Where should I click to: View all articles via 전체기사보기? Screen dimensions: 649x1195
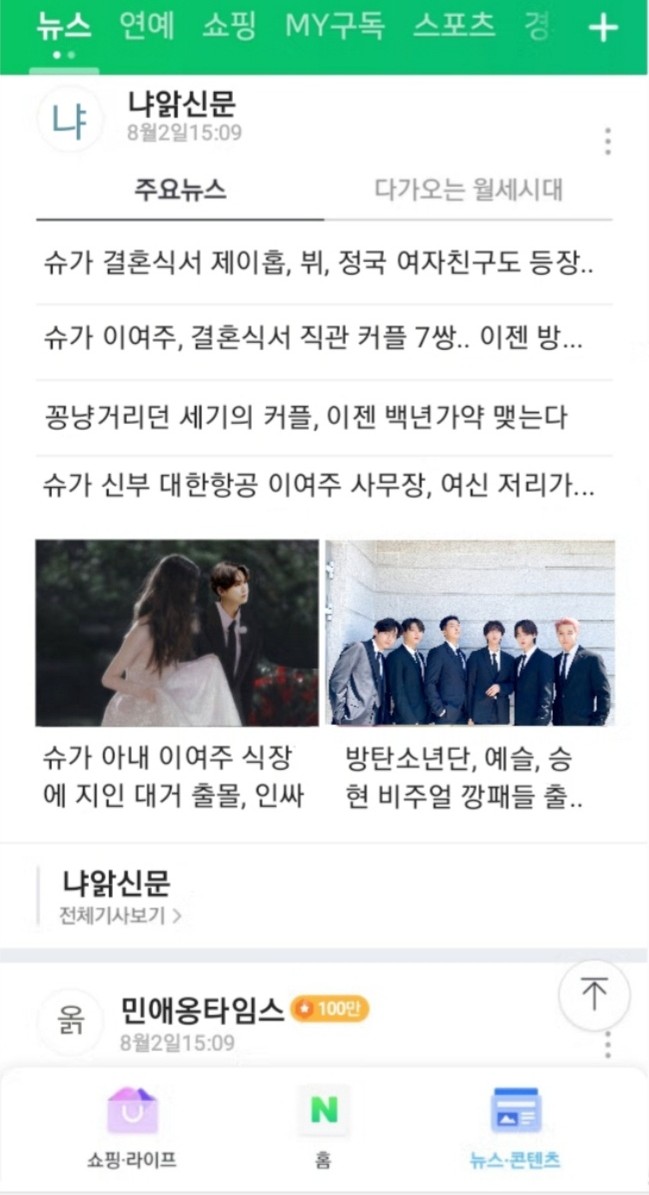120,914
